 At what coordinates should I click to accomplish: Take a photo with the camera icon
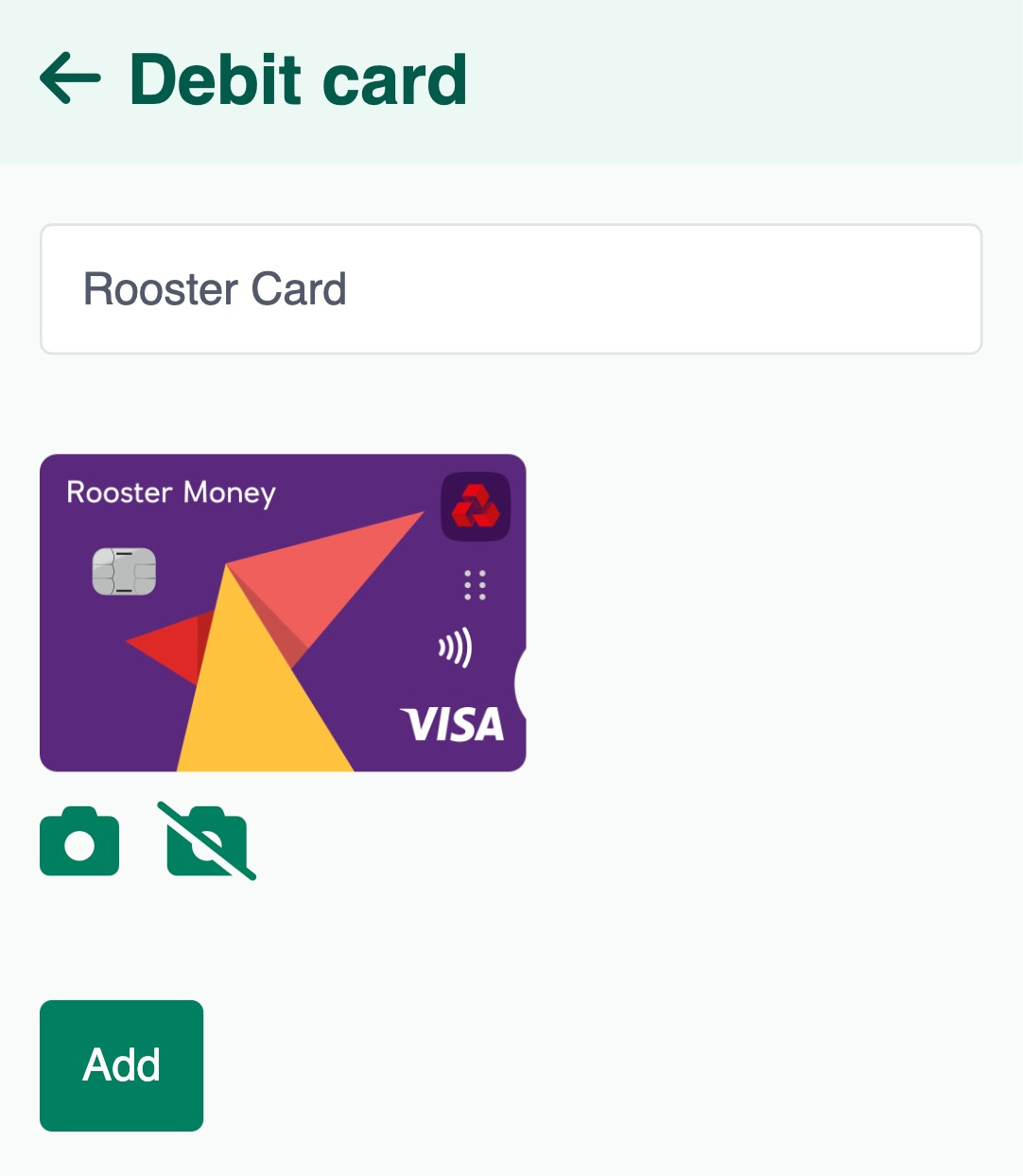[79, 841]
